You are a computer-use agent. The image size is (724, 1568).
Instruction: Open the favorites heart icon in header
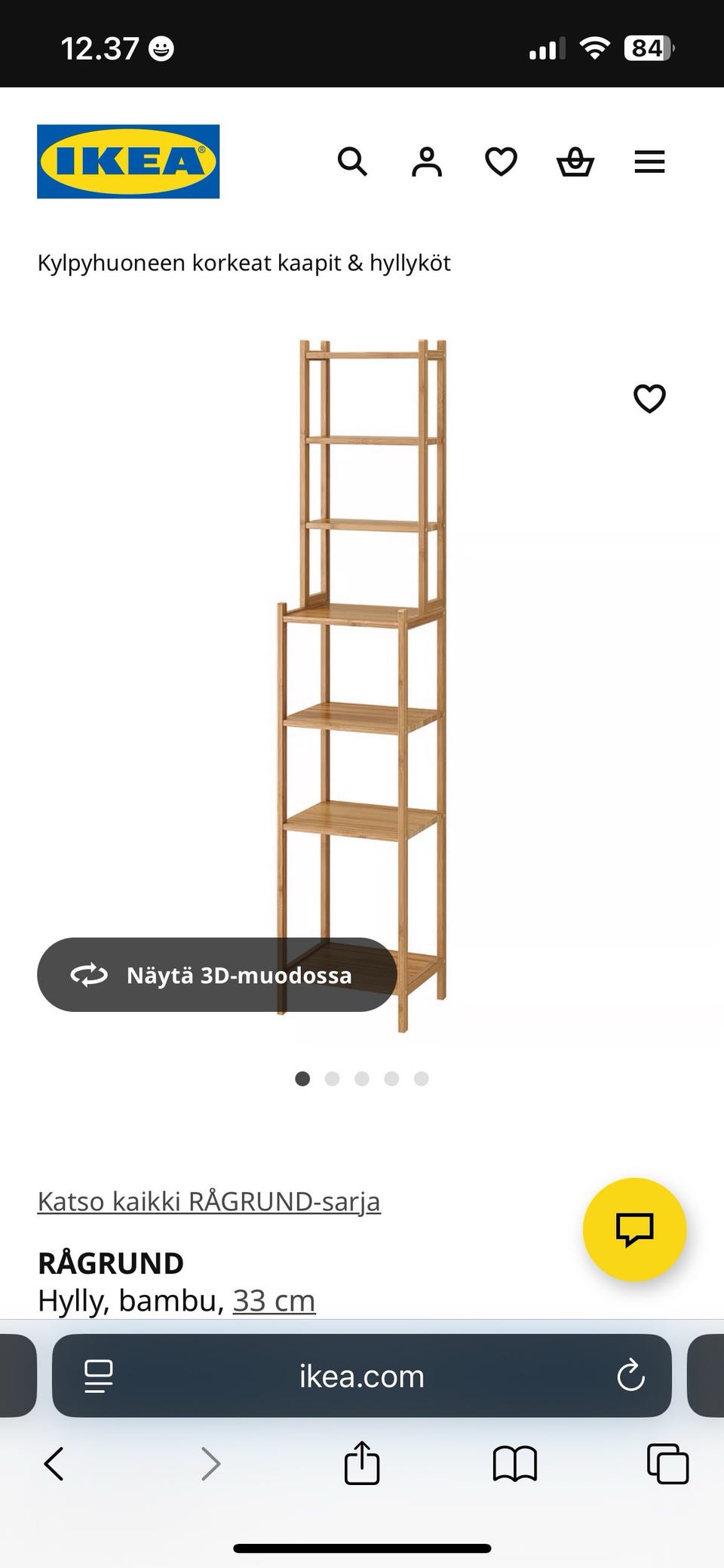click(x=500, y=161)
